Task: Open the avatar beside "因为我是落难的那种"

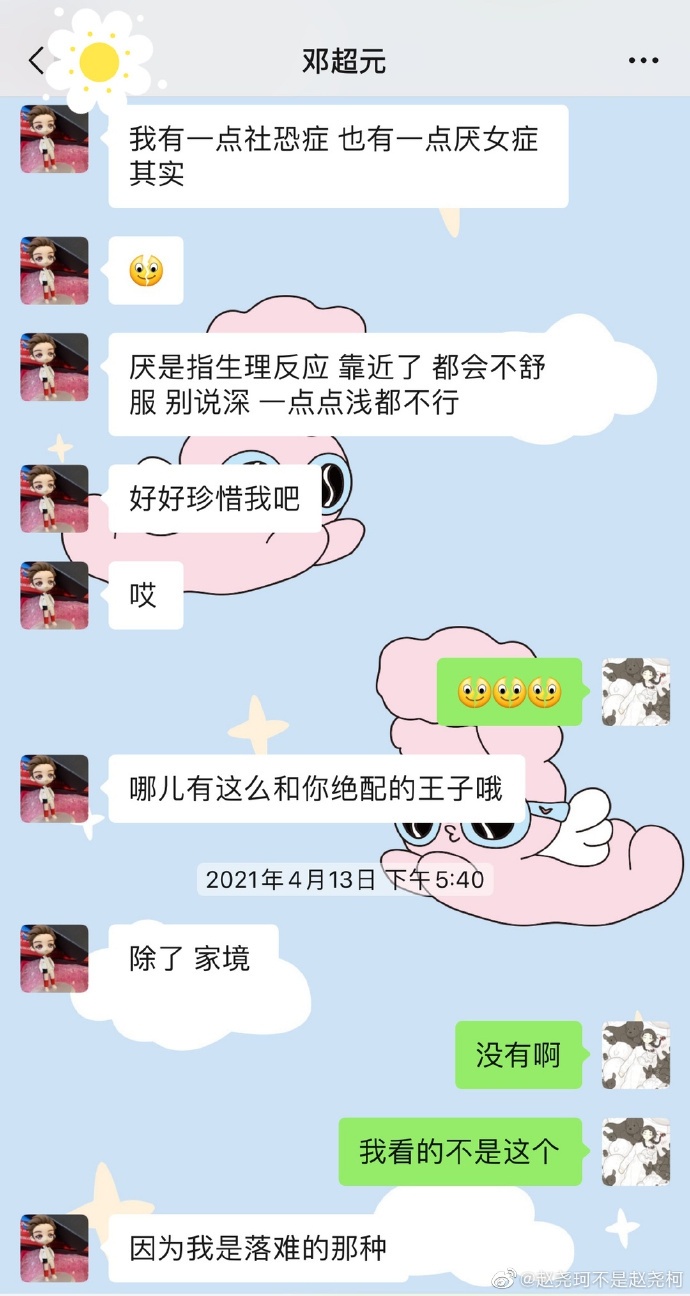Action: (54, 1248)
